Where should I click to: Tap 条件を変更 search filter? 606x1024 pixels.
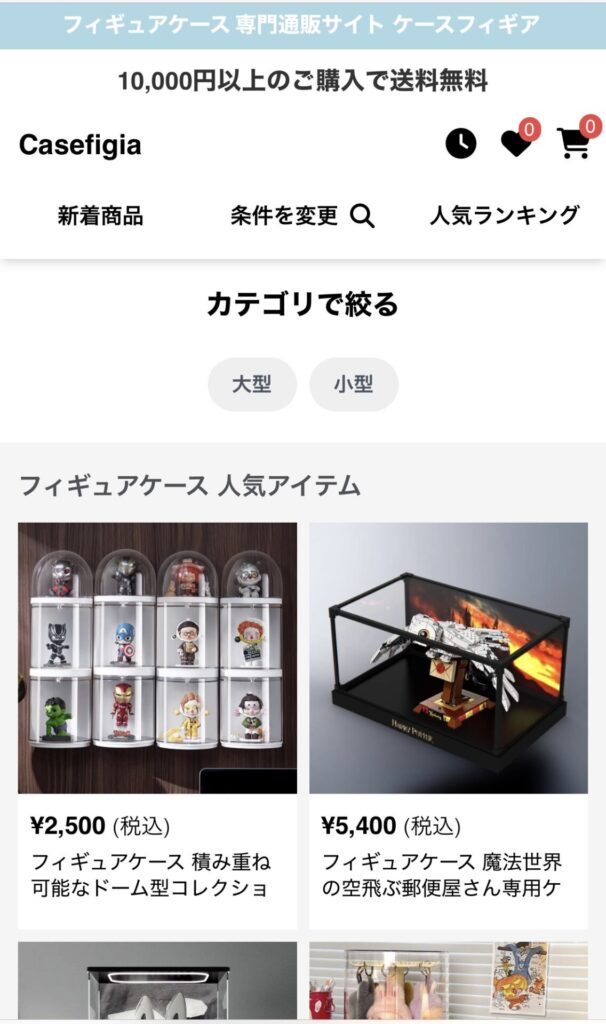point(302,215)
